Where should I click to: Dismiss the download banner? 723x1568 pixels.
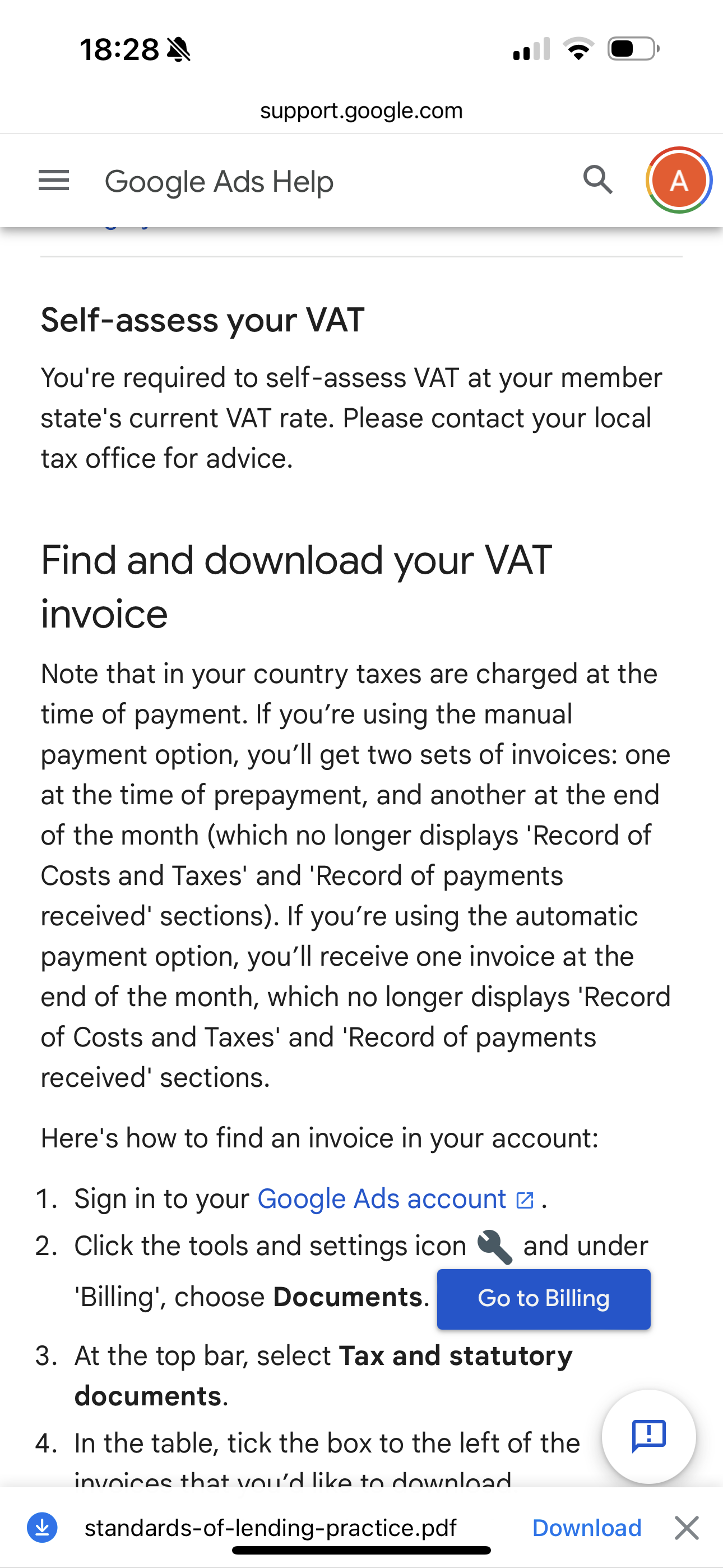687,1527
